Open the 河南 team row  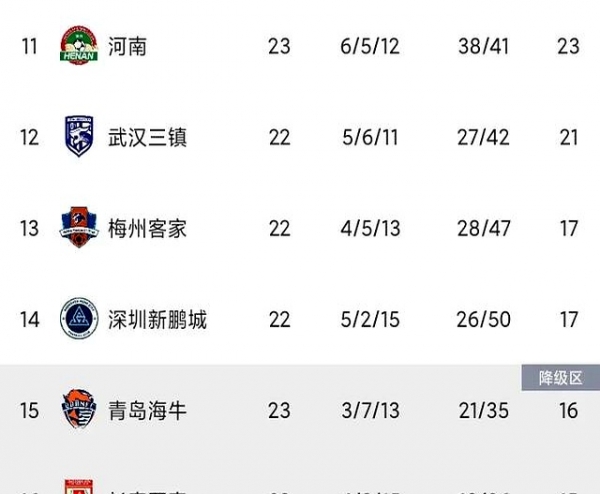(127, 47)
